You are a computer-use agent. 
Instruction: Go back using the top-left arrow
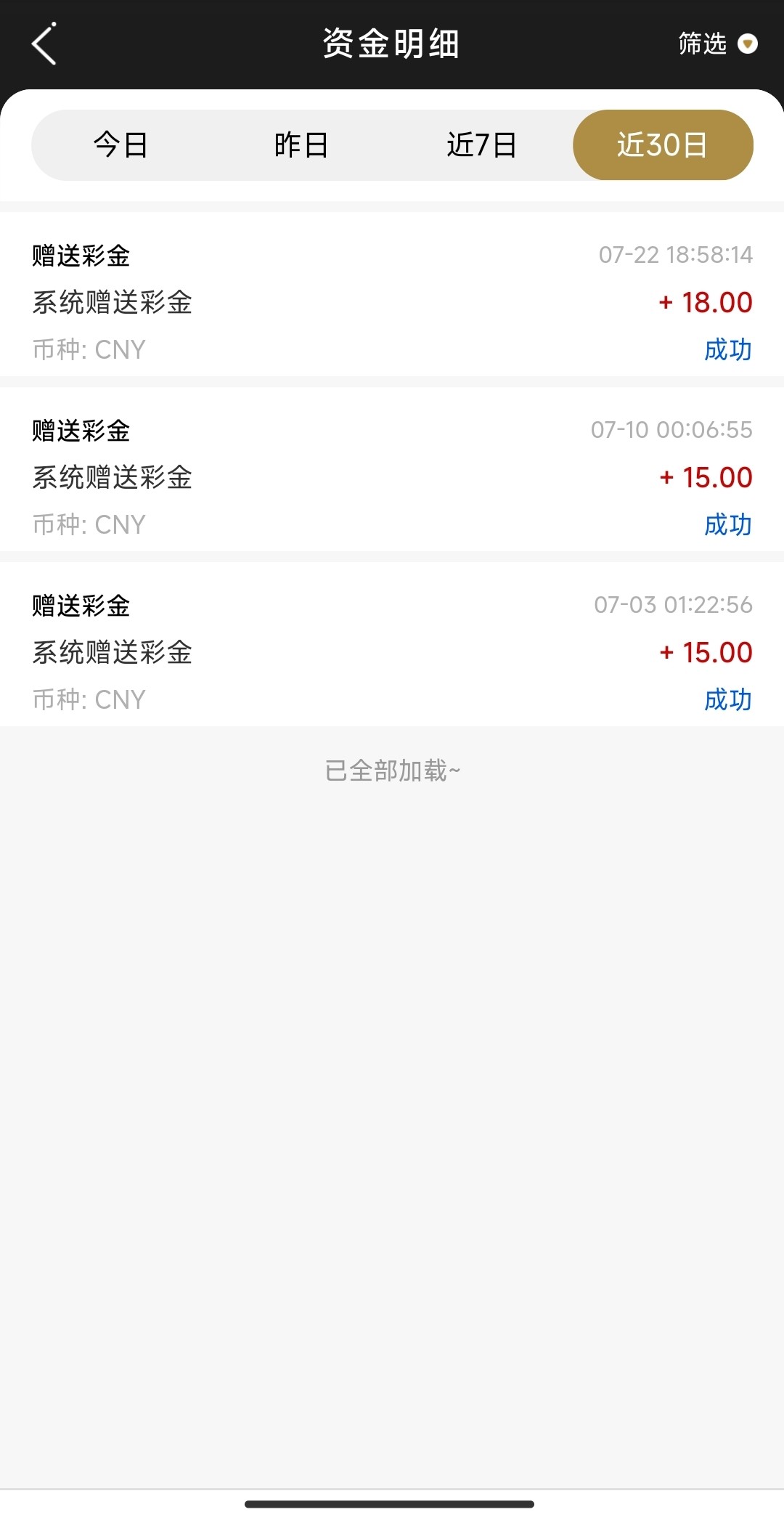(44, 44)
